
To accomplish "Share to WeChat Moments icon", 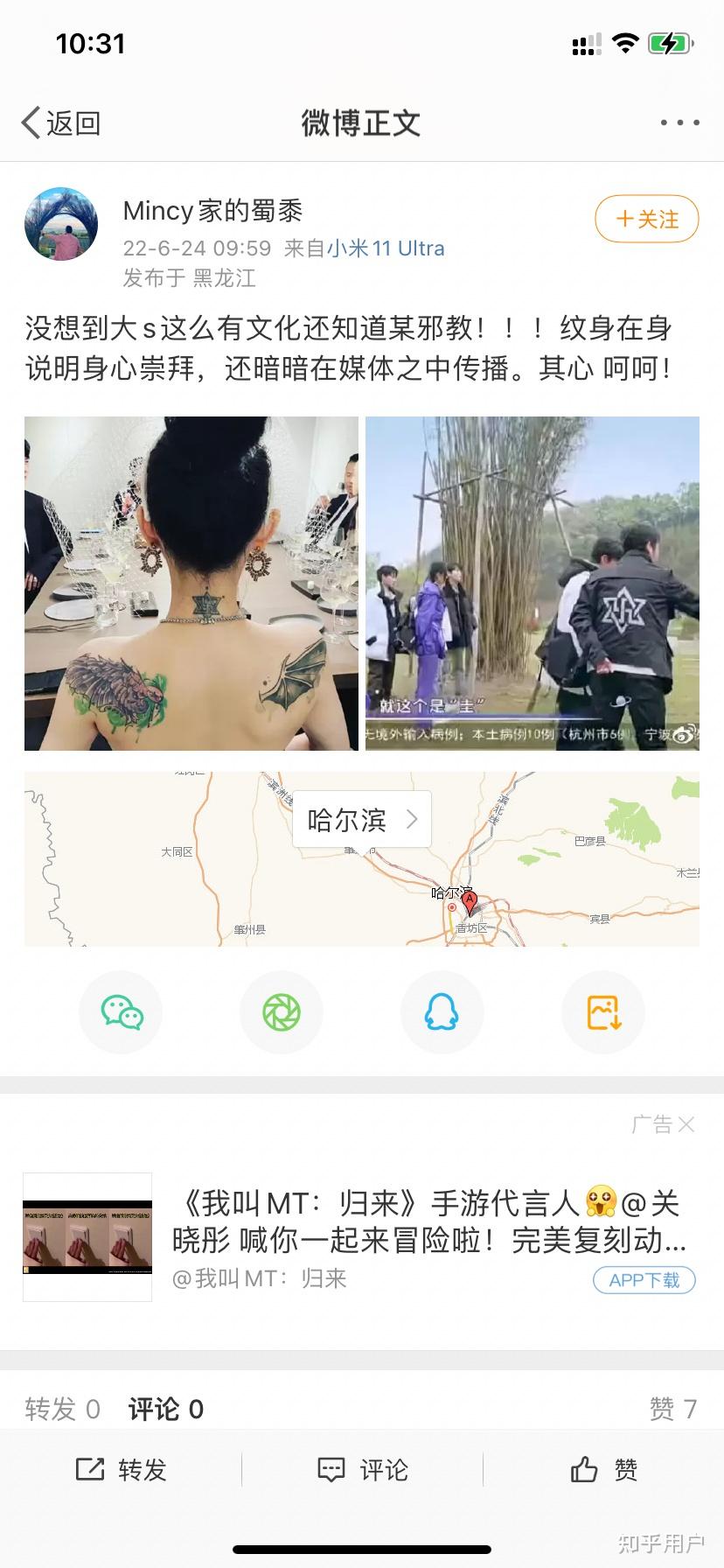I will pyautogui.click(x=282, y=1012).
